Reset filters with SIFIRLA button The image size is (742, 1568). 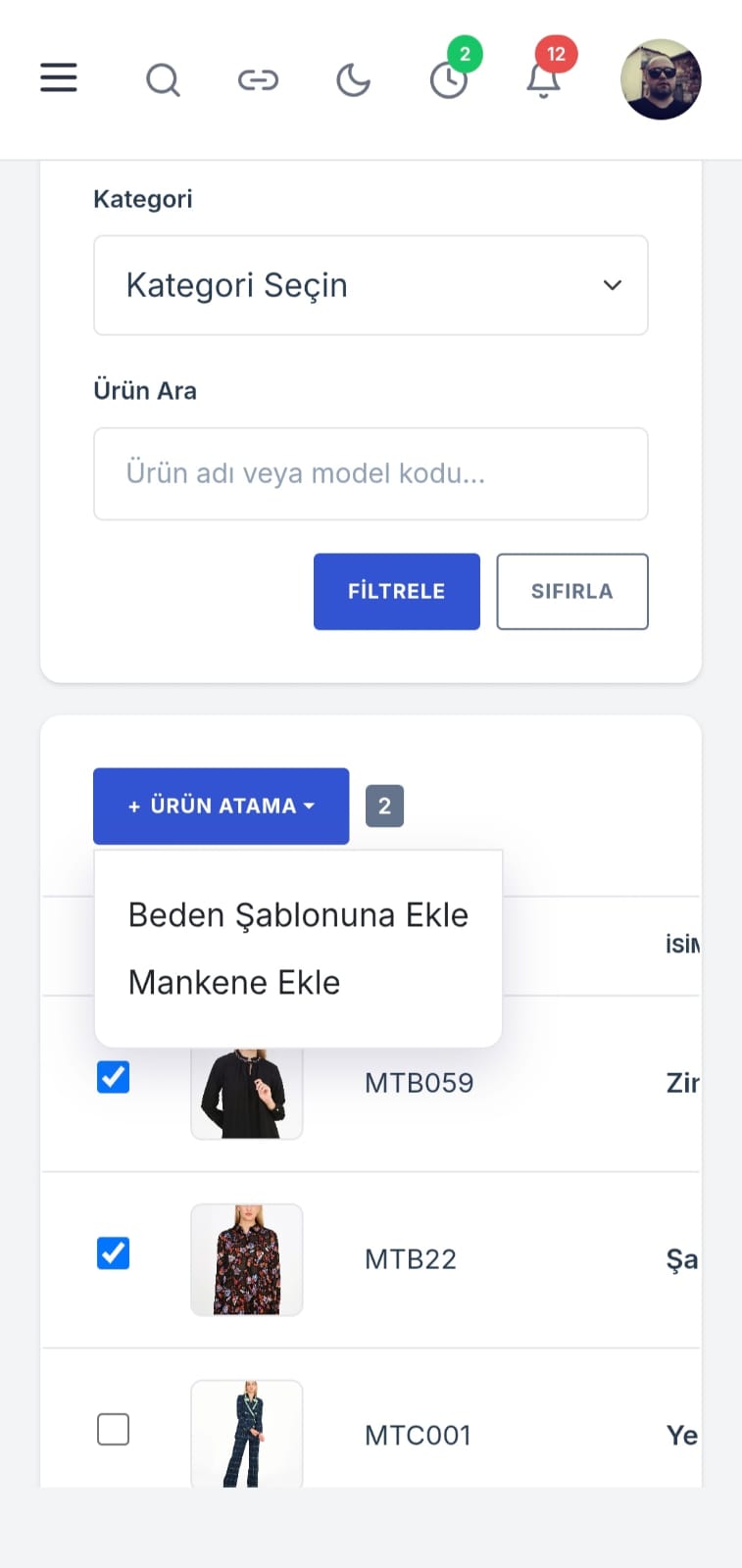click(x=572, y=591)
